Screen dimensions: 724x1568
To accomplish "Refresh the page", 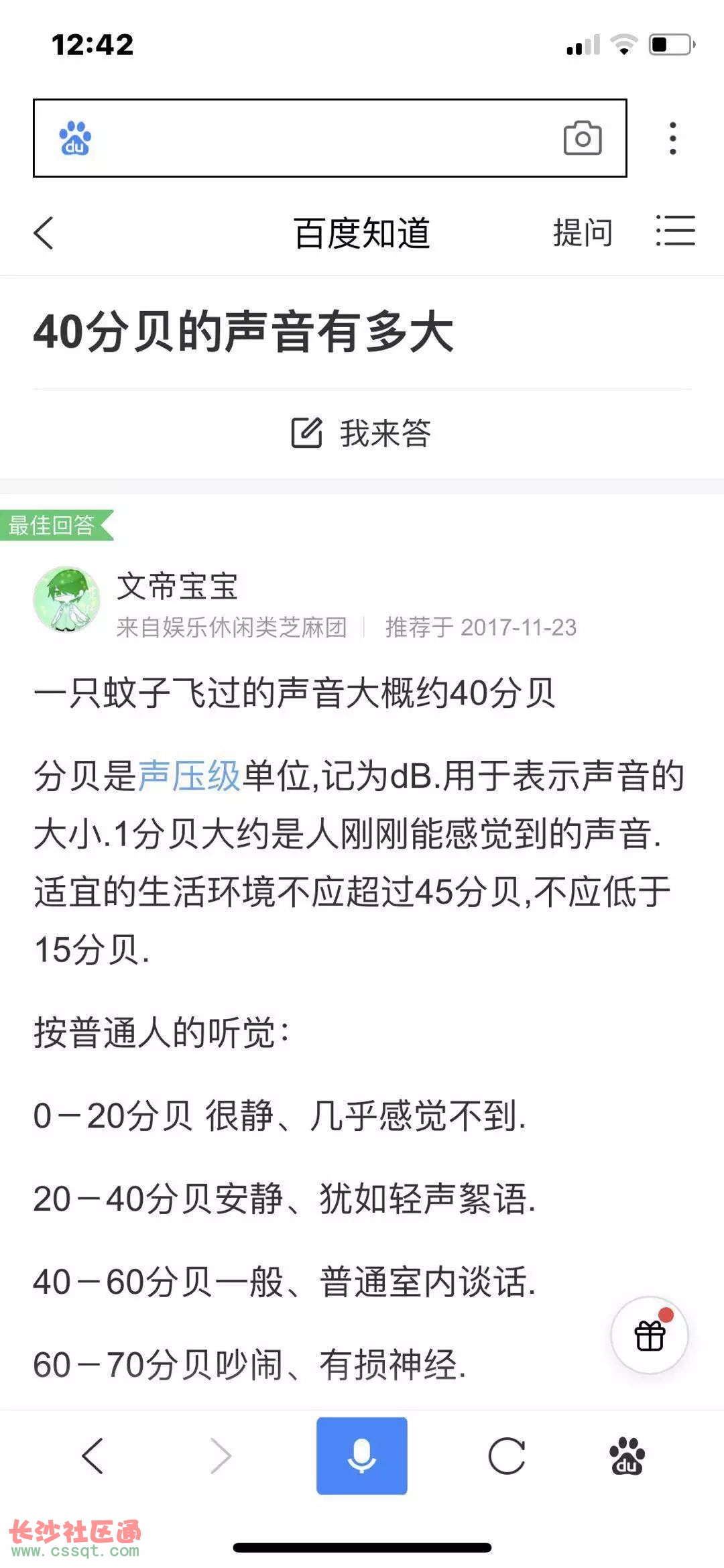I will pyautogui.click(x=506, y=1456).
